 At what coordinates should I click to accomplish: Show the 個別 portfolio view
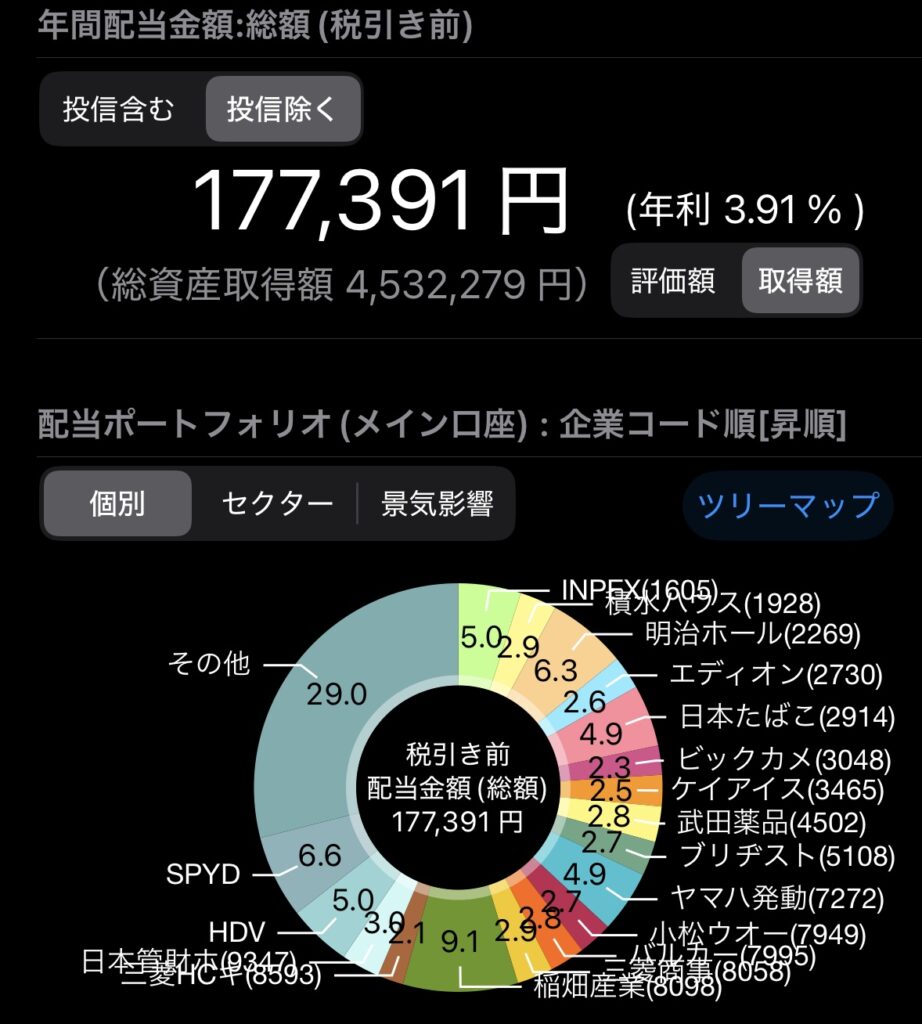pyautogui.click(x=117, y=504)
